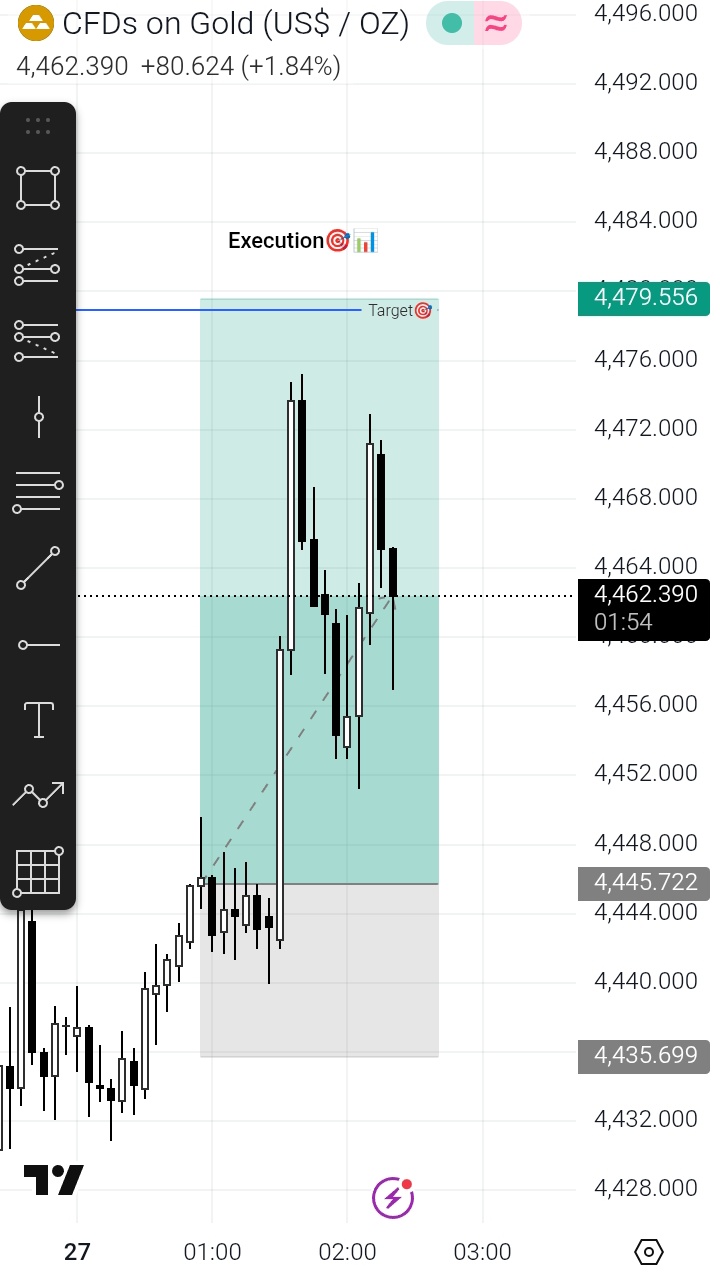Select the multi-line horizontal levels tool

[x=38, y=492]
